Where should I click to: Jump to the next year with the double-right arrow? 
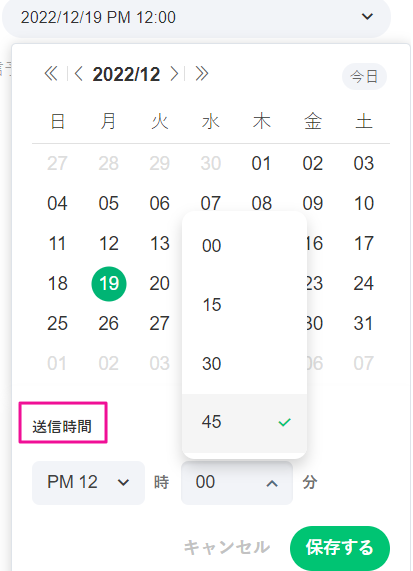pyautogui.click(x=202, y=74)
